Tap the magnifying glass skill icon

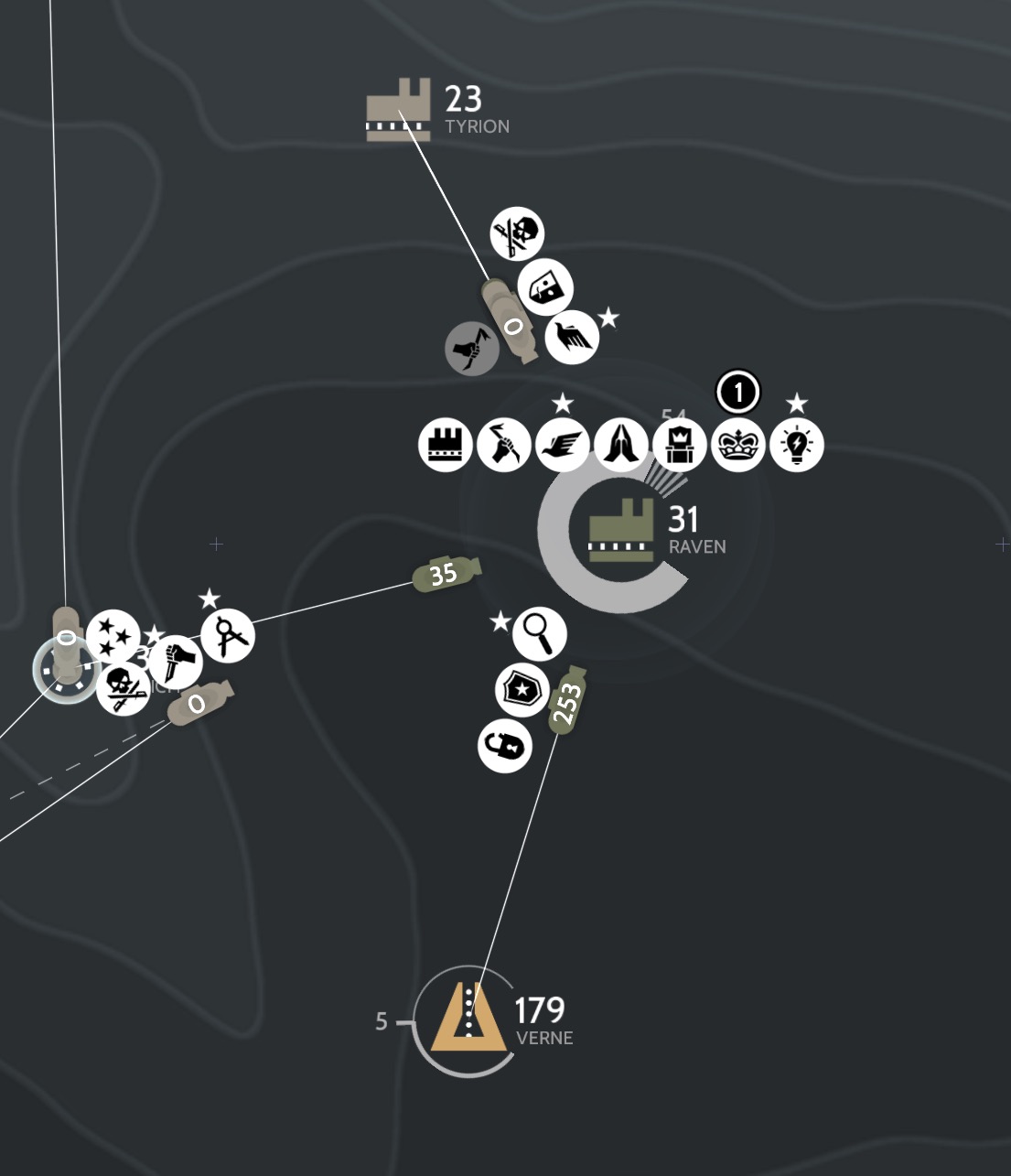click(x=540, y=634)
